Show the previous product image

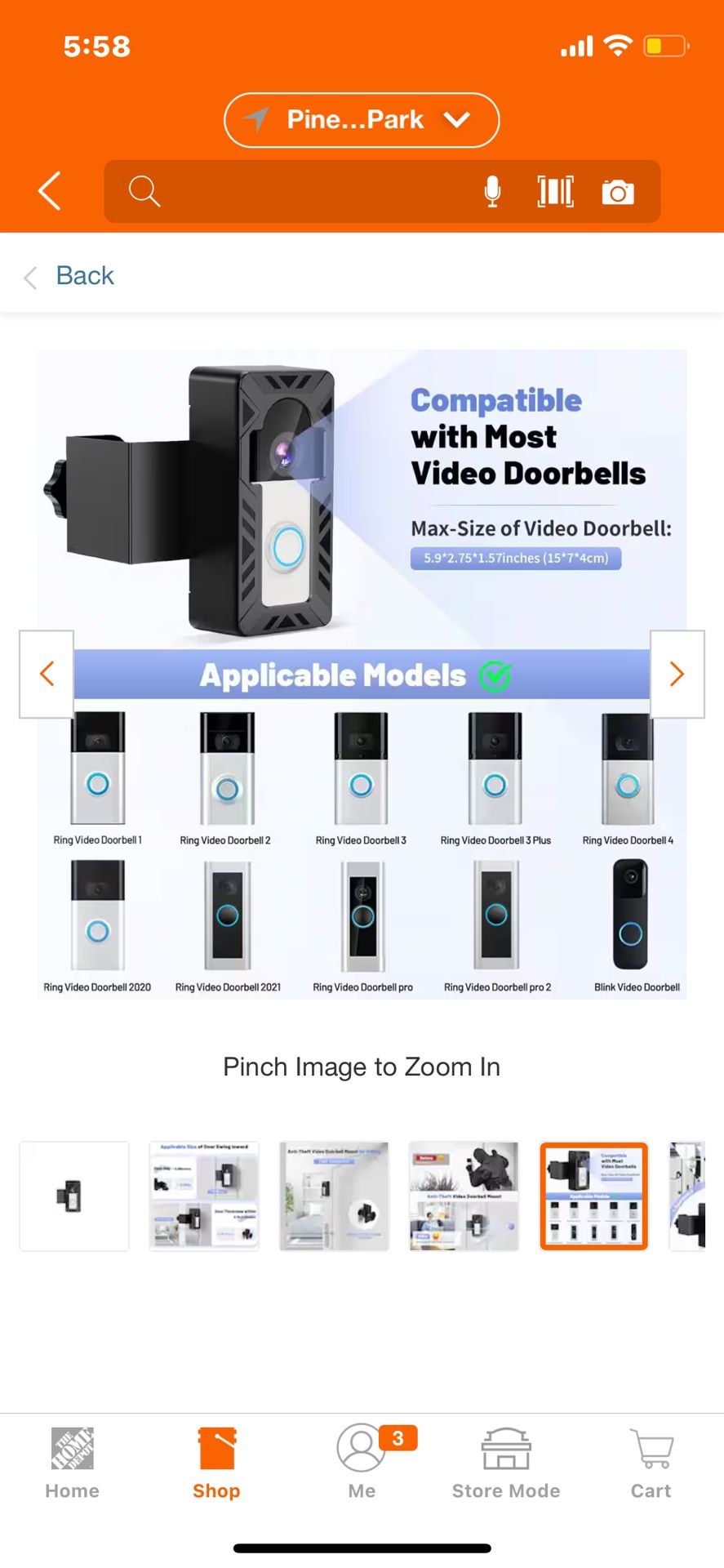47,674
